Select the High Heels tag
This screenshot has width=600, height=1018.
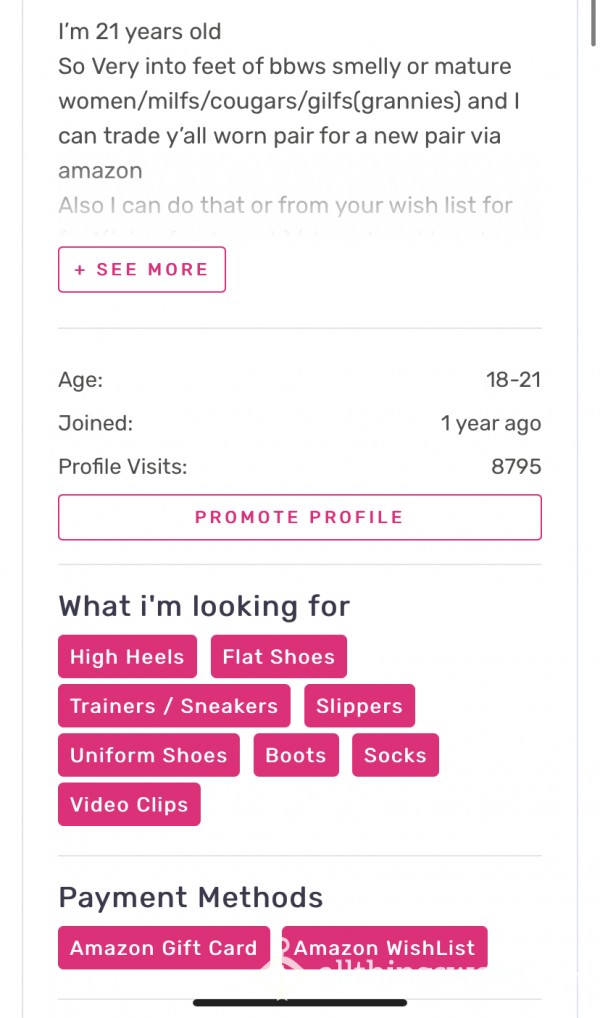[x=127, y=656]
